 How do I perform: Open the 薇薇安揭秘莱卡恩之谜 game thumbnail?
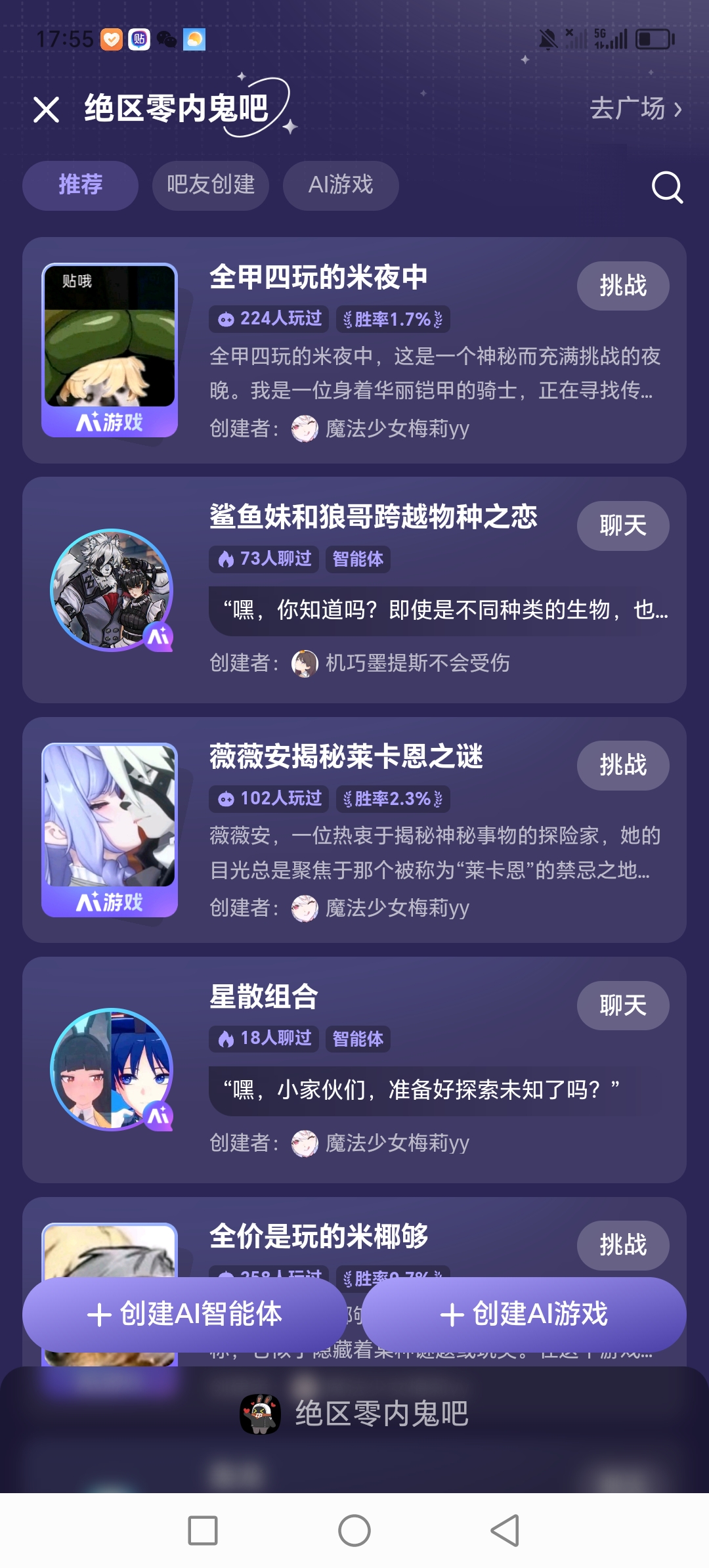(x=110, y=829)
